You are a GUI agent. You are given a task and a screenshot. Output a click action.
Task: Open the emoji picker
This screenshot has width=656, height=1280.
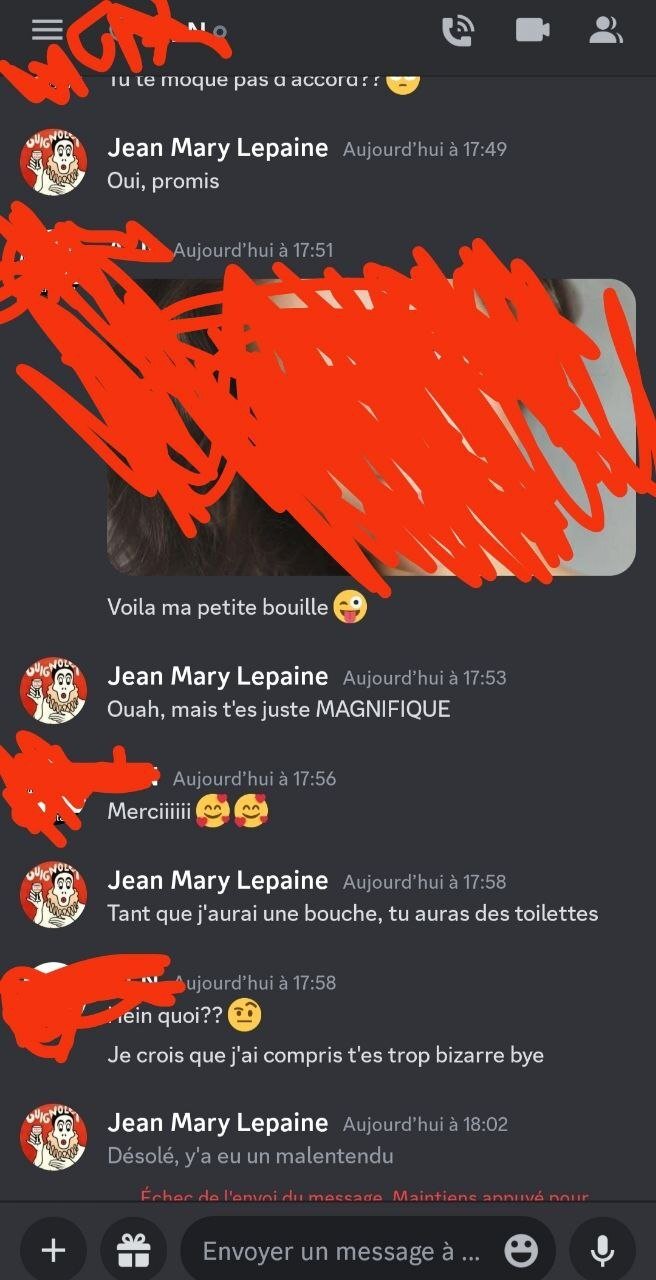click(x=521, y=1251)
